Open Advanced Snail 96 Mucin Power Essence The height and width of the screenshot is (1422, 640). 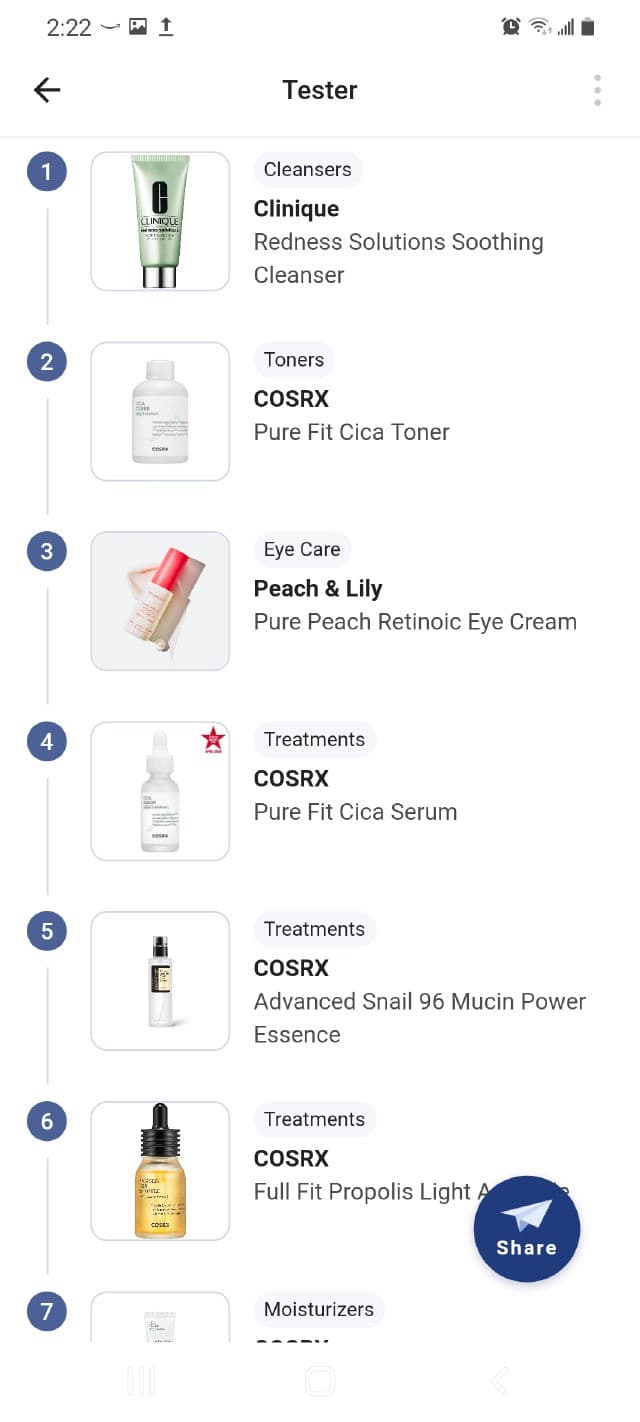click(419, 1001)
